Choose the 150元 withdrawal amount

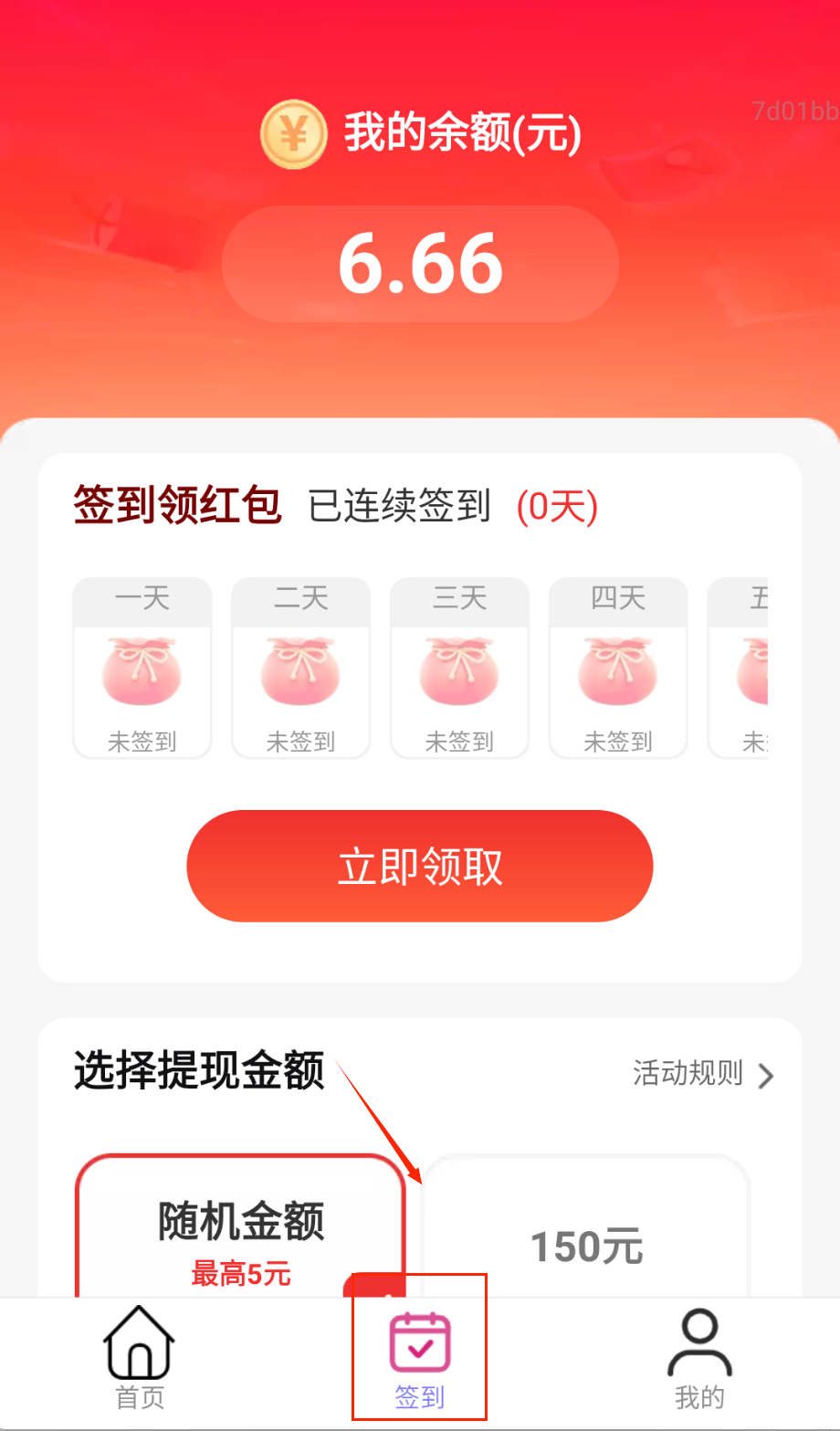586,1246
